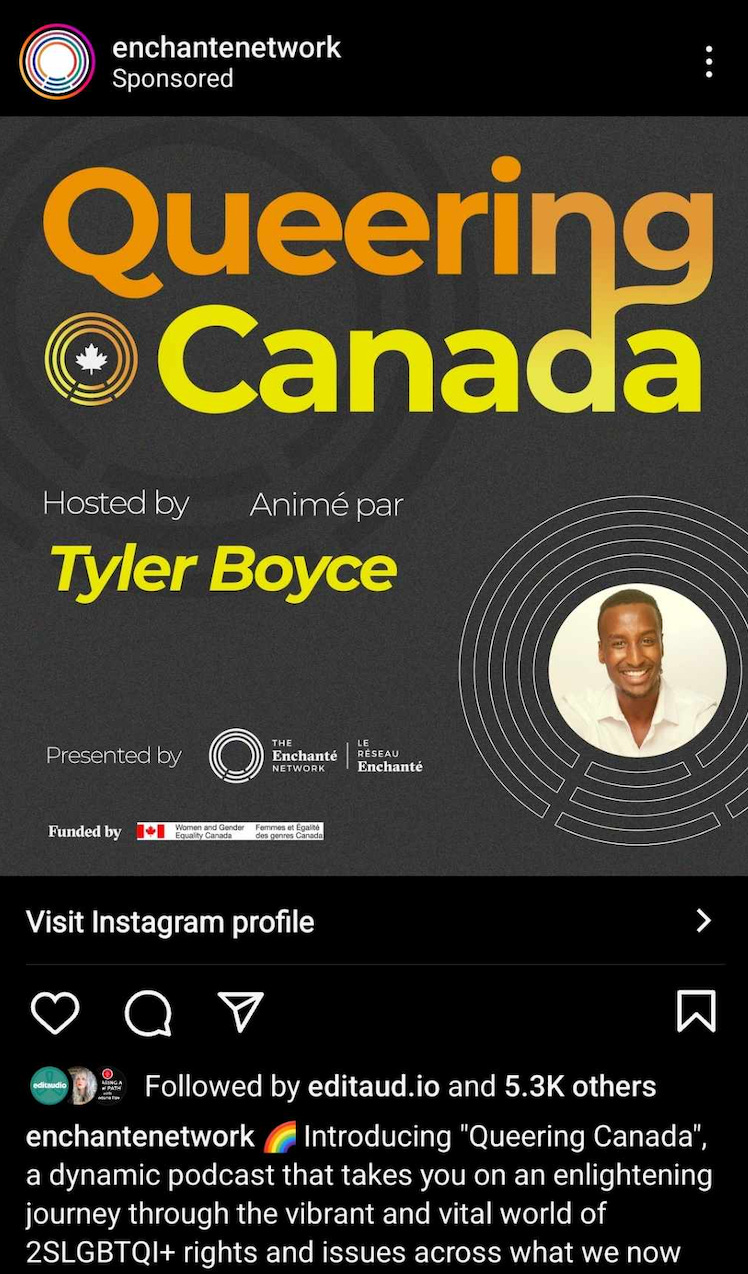This screenshot has width=748, height=1274.
Task: View the 5.3K others who follow
Action: pyautogui.click(x=580, y=1086)
